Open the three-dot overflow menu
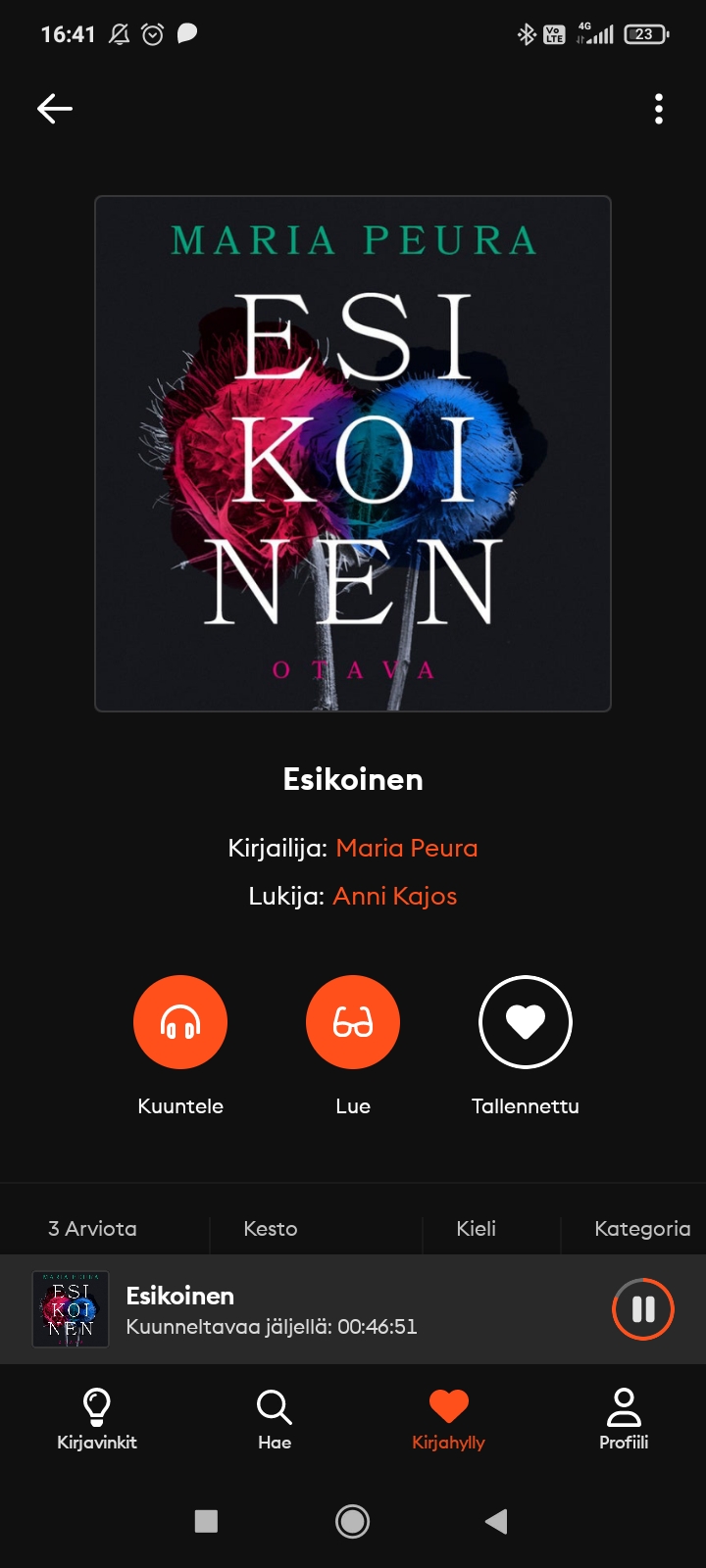Image resolution: width=706 pixels, height=1568 pixels. pyautogui.click(x=658, y=109)
